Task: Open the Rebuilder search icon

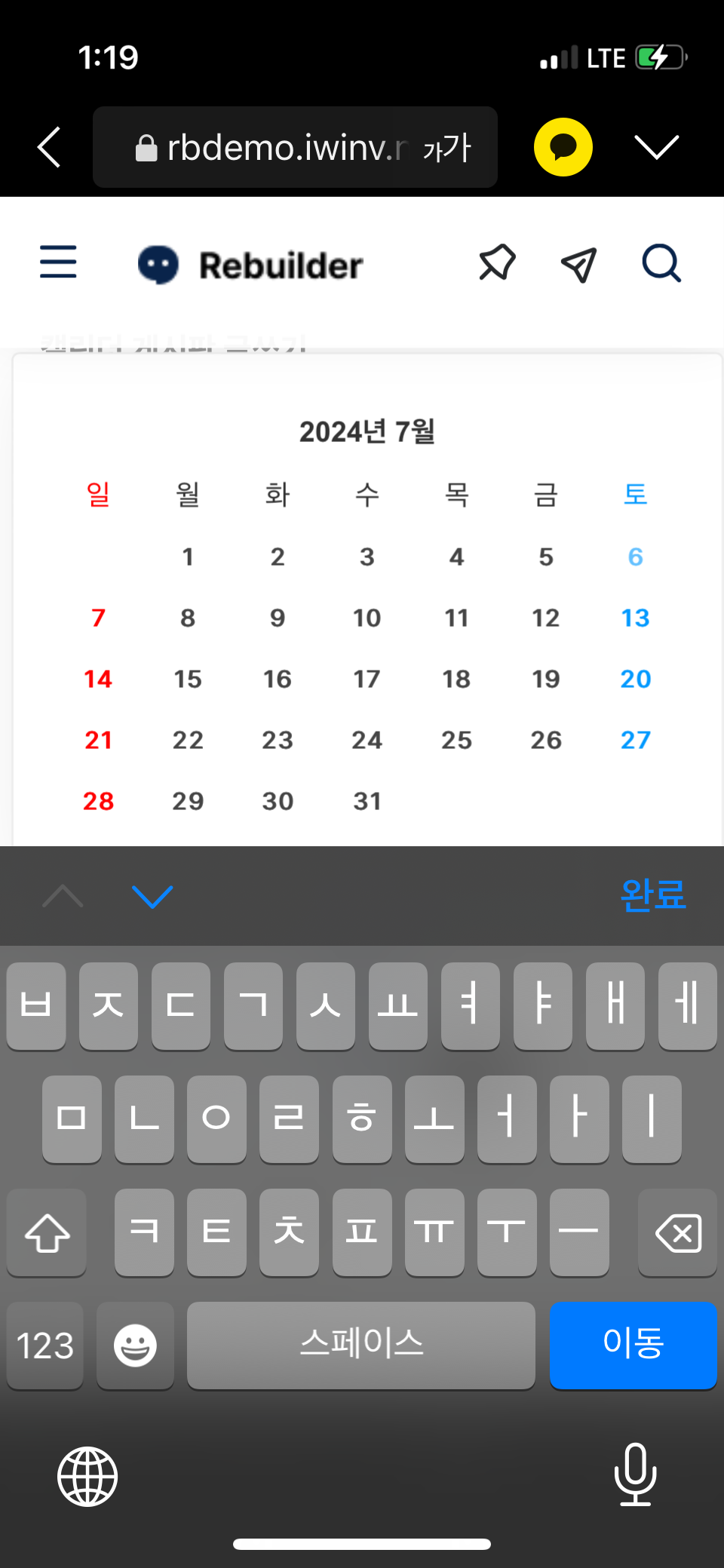Action: 661,263
